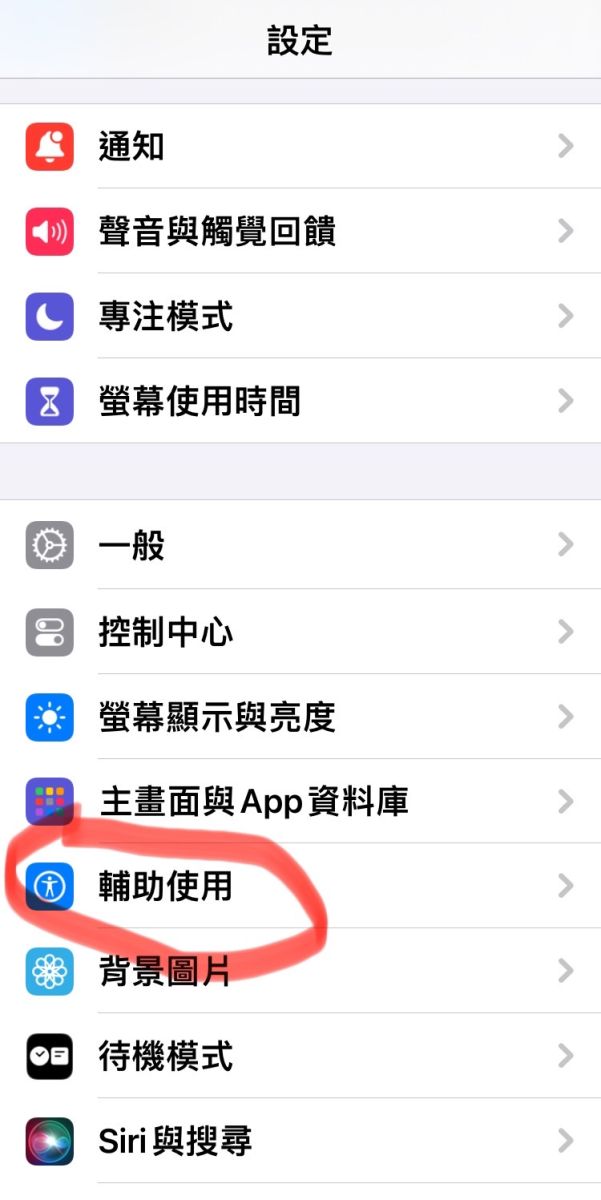This screenshot has width=601, height=1200.
Task: Go to 專注模式
Action: pyautogui.click(x=300, y=317)
